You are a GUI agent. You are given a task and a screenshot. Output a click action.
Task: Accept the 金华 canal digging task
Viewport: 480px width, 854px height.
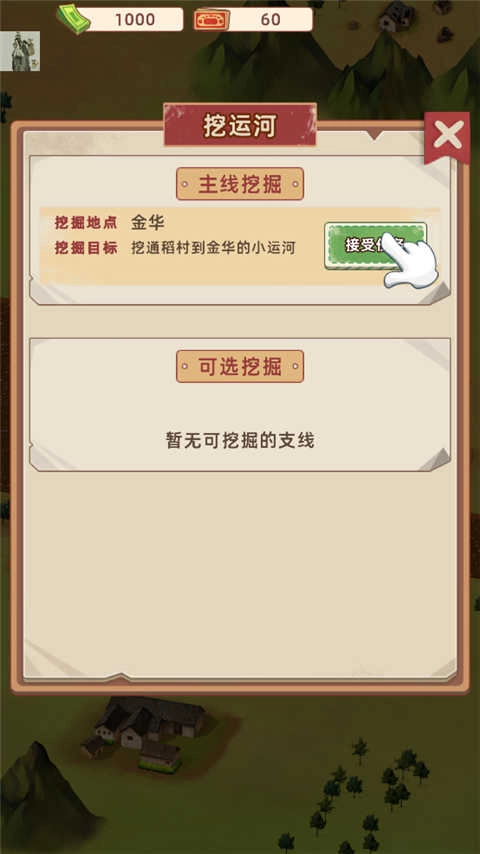pos(375,245)
